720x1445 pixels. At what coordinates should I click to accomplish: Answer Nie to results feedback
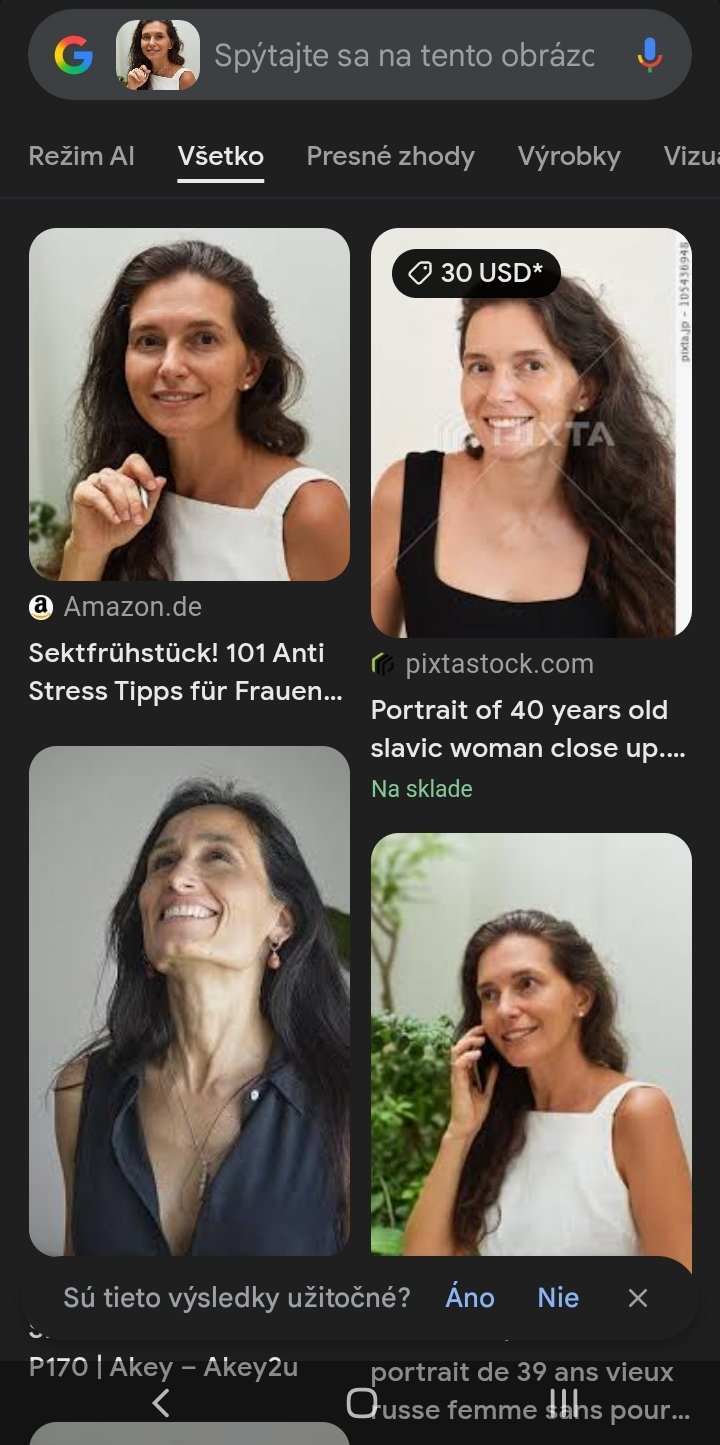point(558,1298)
